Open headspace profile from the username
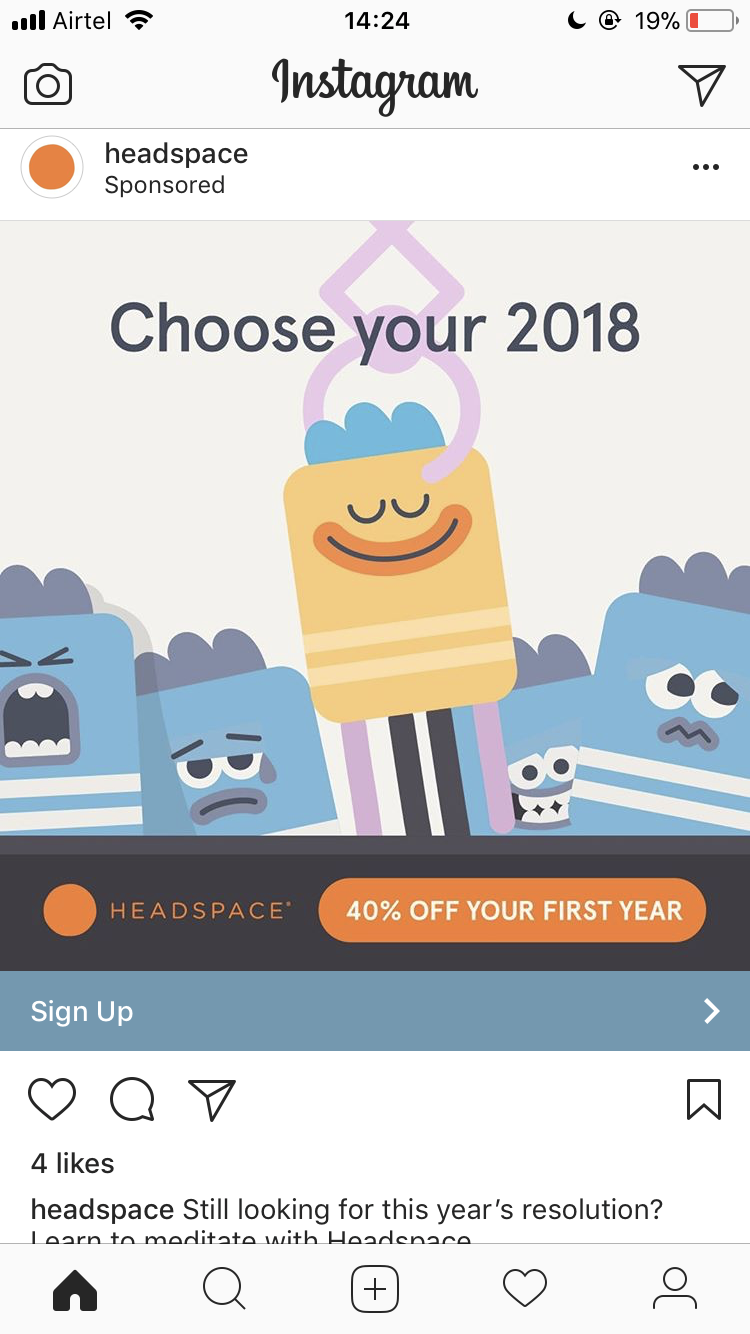 176,153
